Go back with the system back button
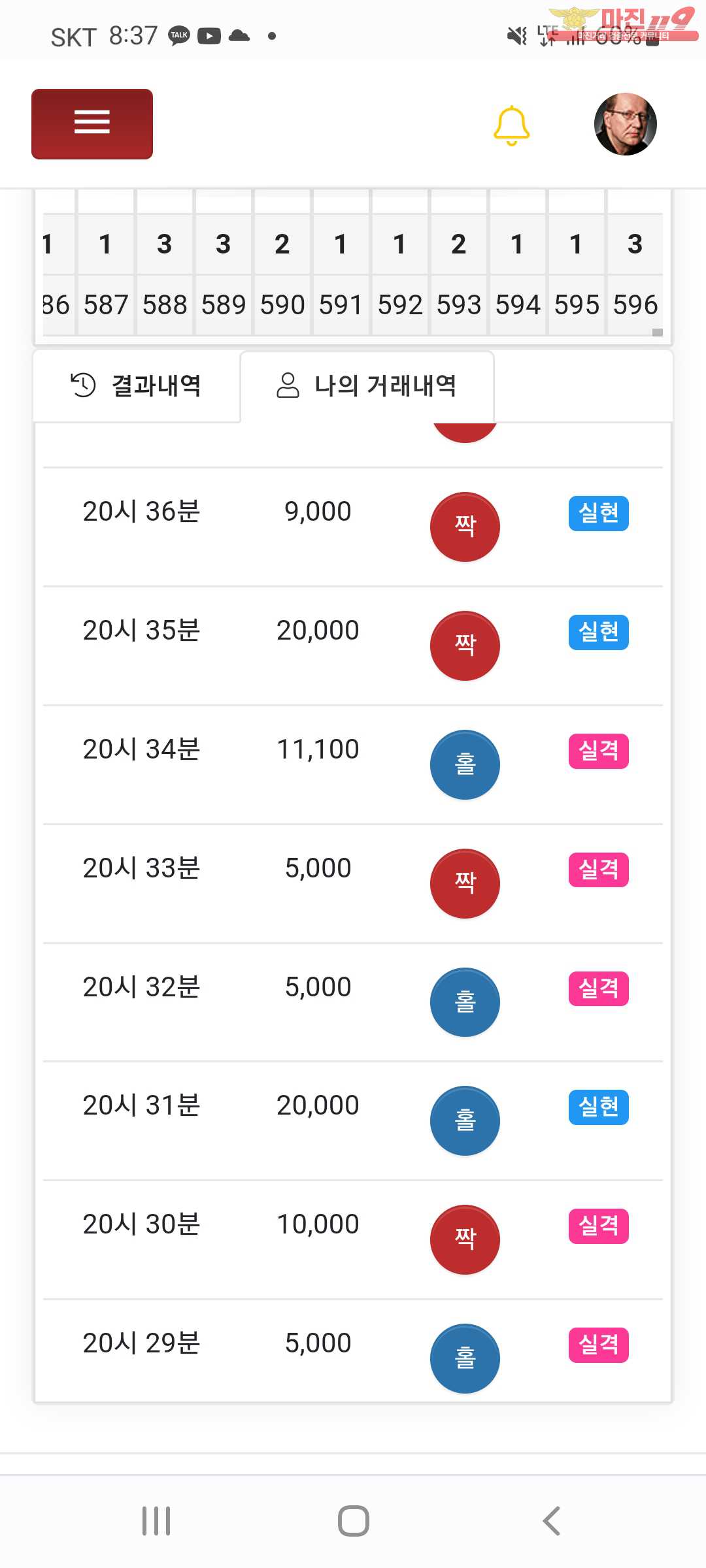The height and width of the screenshot is (1568, 706). pyautogui.click(x=551, y=1521)
